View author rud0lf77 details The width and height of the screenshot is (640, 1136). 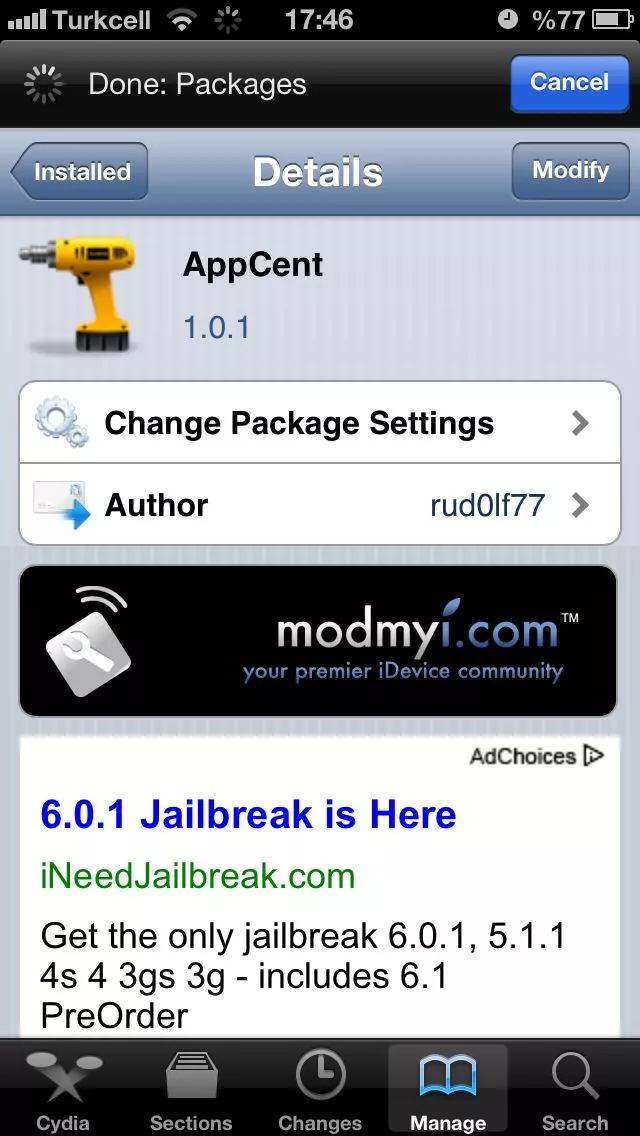point(320,505)
